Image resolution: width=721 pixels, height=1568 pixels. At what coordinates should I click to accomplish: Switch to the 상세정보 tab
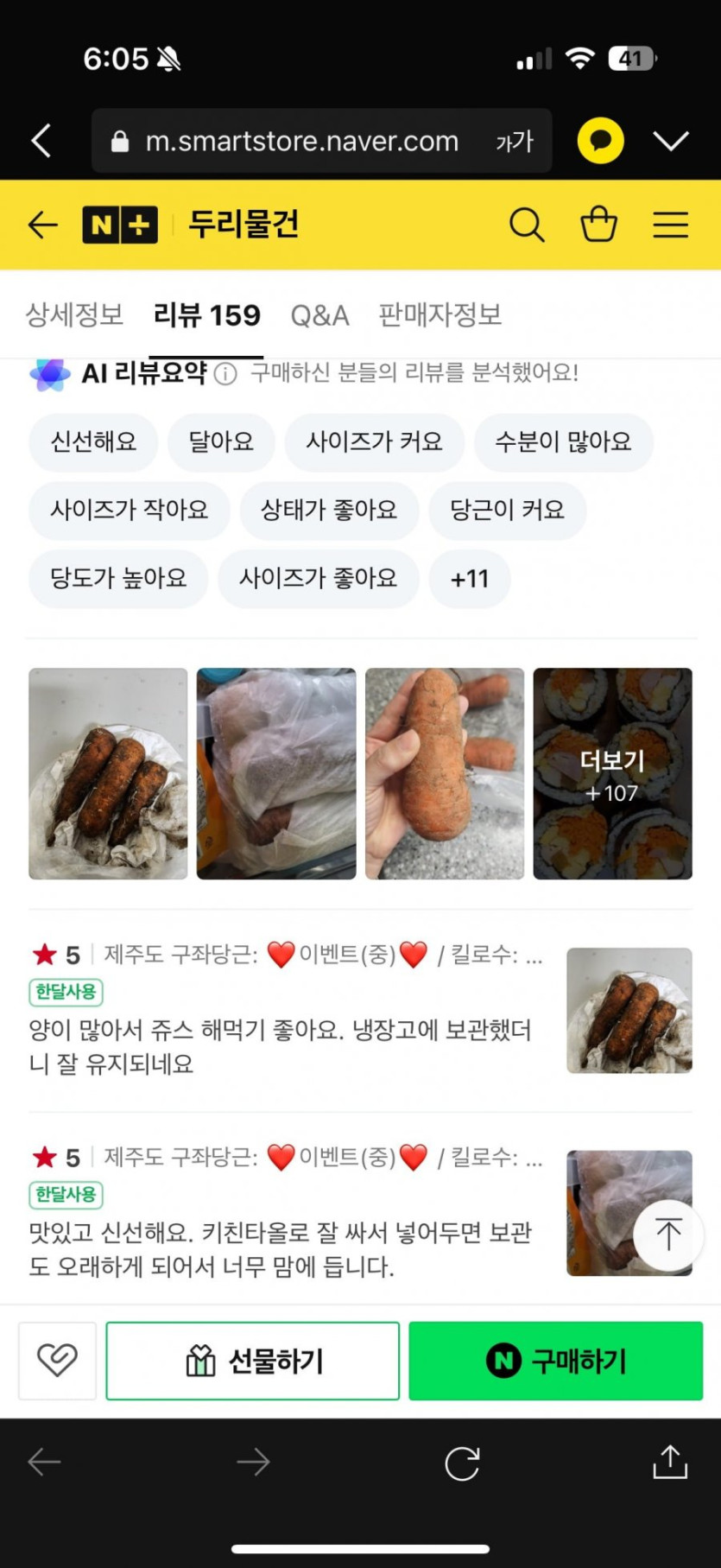[74, 315]
